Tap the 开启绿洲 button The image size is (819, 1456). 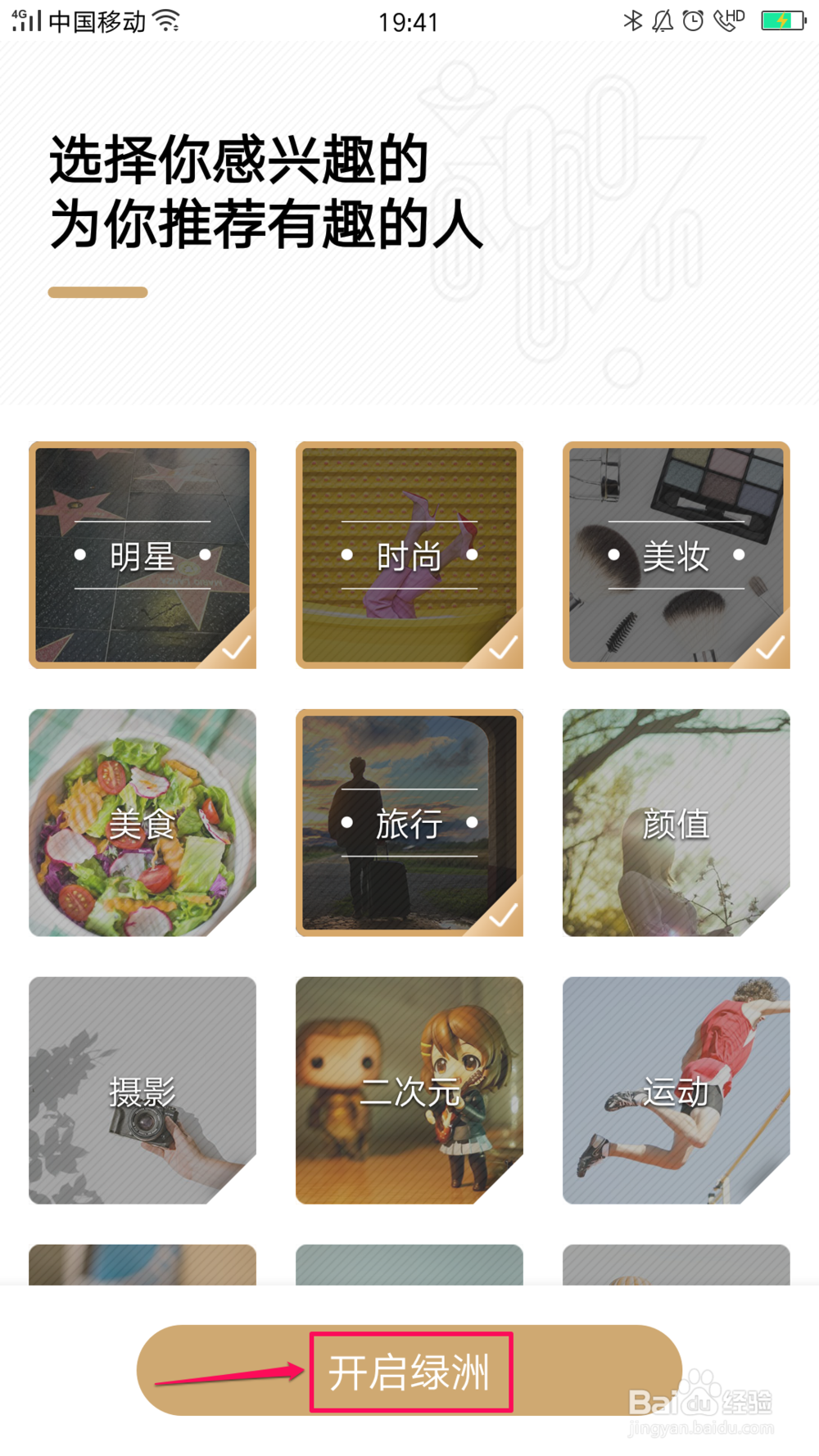(x=410, y=1371)
